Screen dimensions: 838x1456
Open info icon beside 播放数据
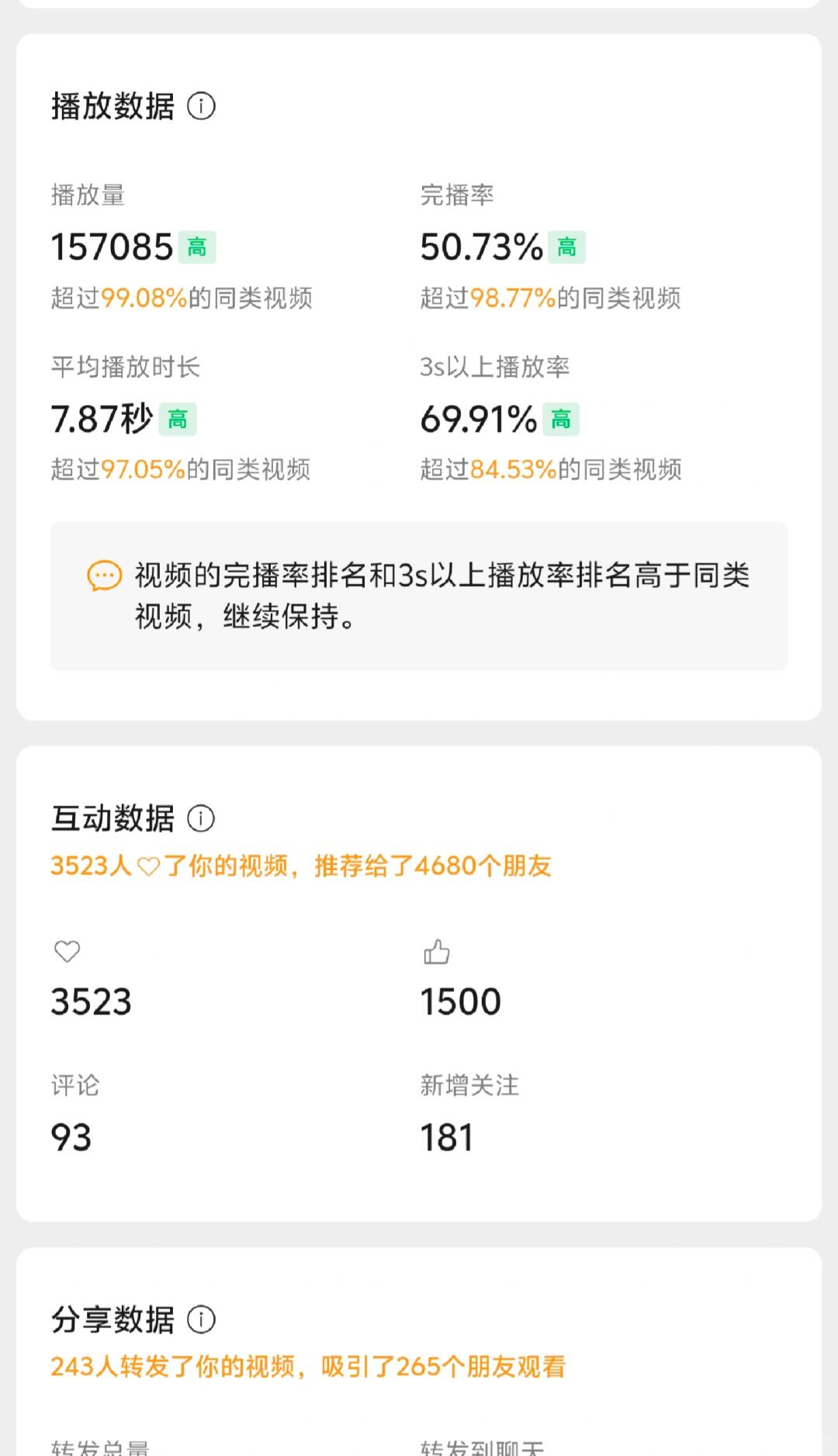[201, 106]
